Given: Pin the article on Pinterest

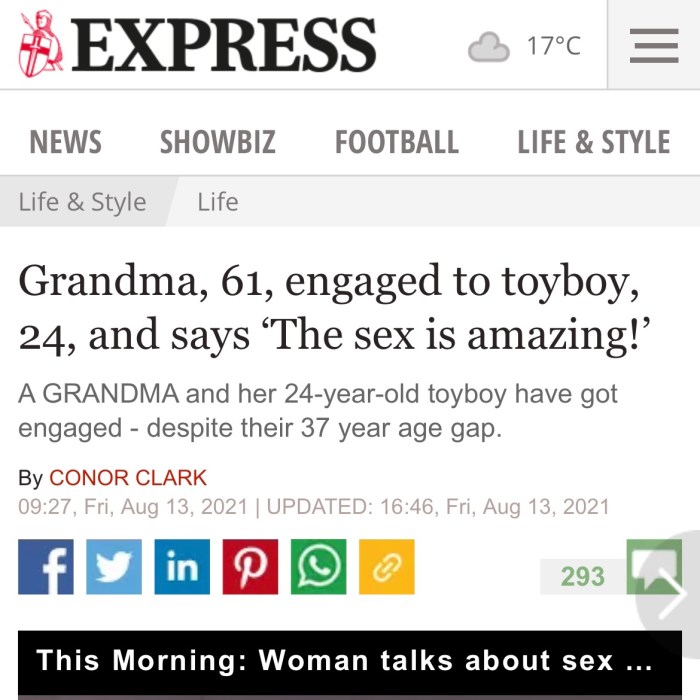Looking at the screenshot, I should (250, 567).
